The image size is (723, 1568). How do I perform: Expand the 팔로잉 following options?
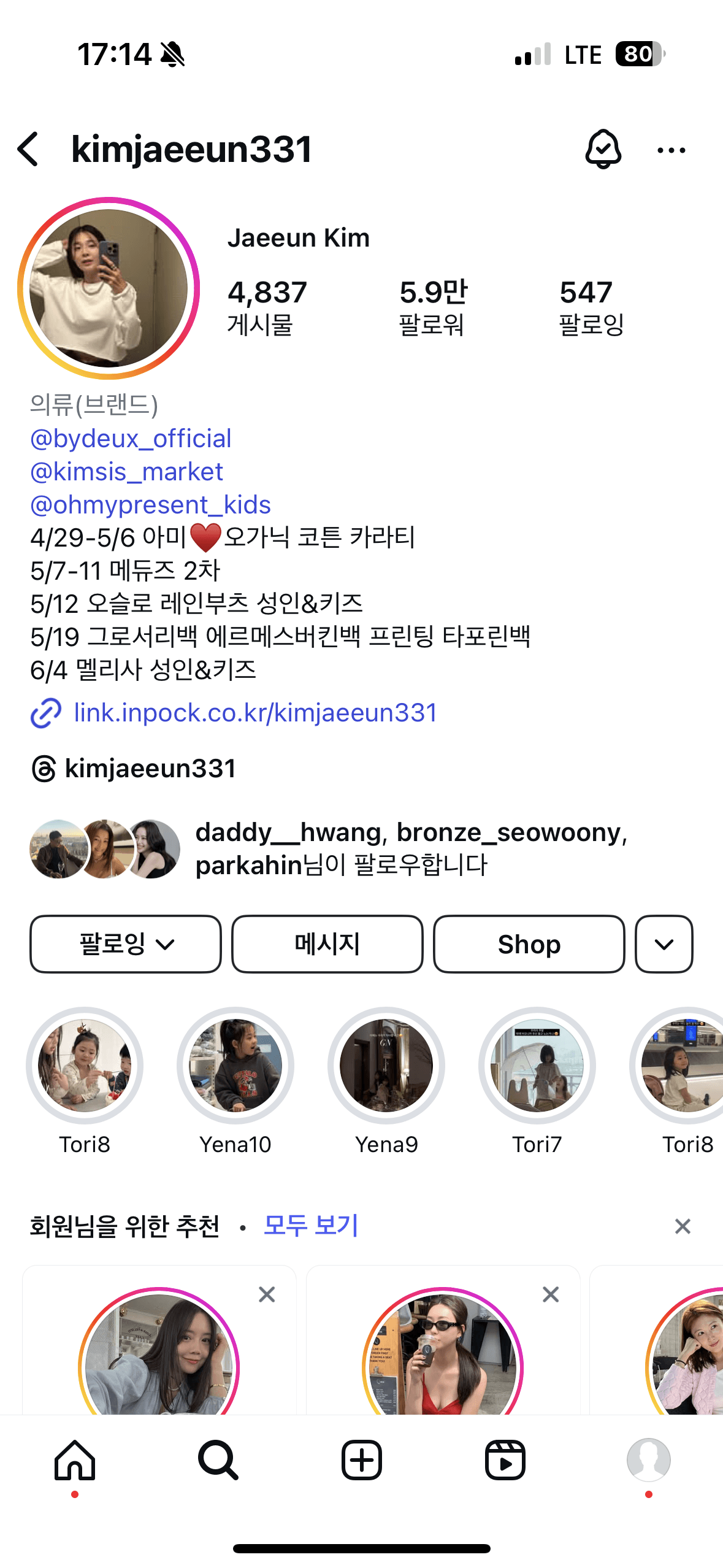(126, 944)
